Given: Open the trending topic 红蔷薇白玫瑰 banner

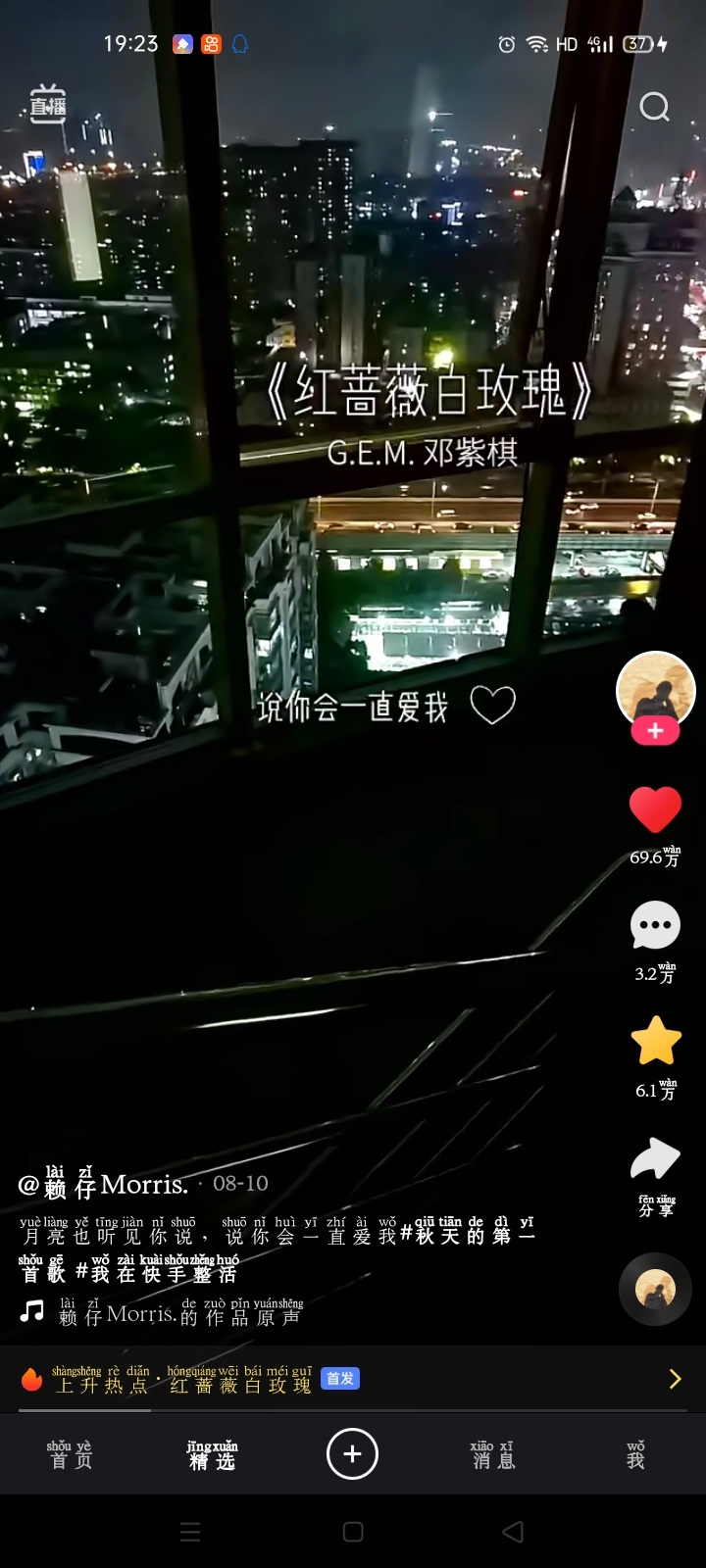Looking at the screenshot, I should pos(353,1379).
